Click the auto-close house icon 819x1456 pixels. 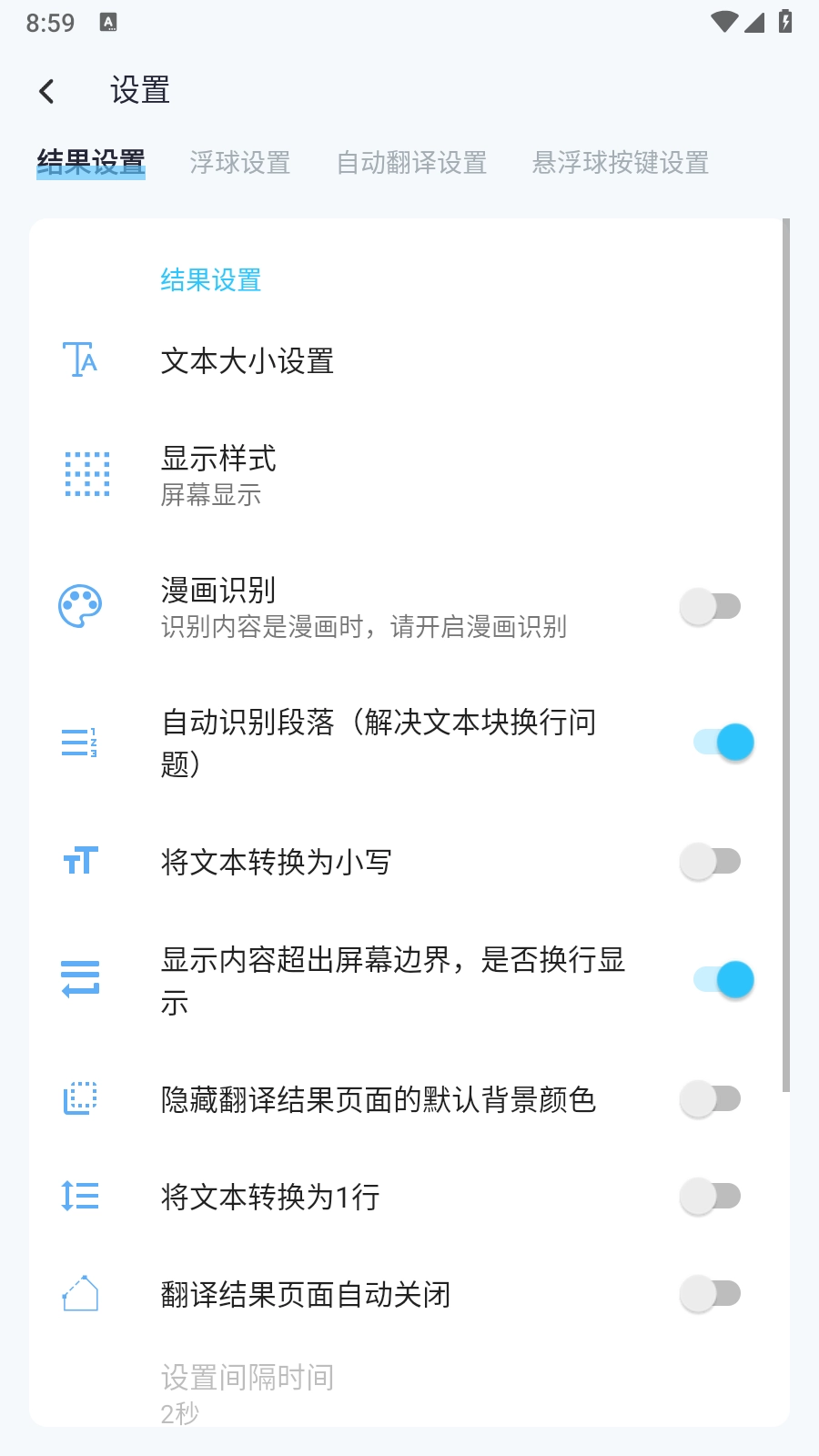(x=80, y=1294)
